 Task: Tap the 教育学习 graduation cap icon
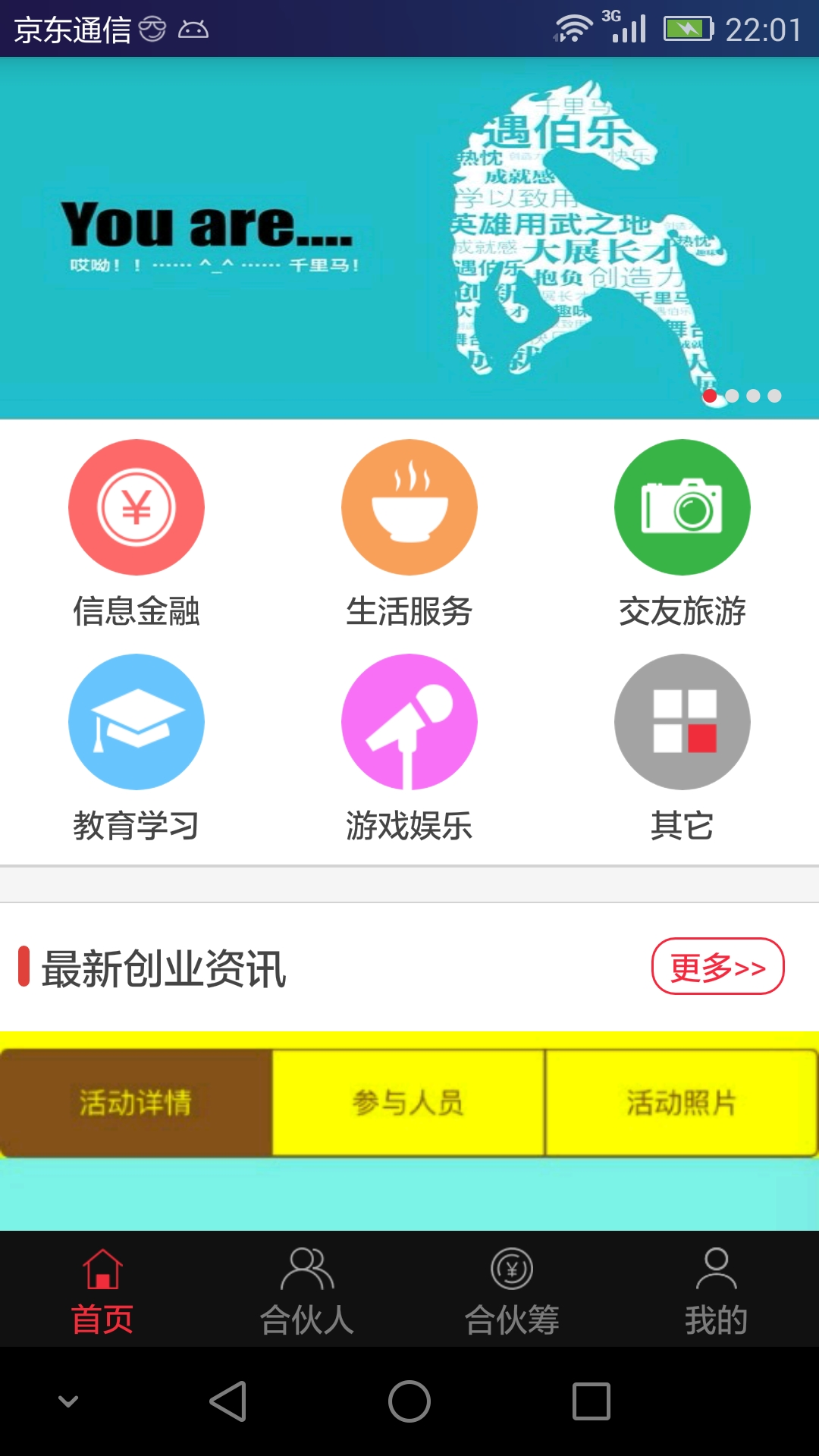point(136,721)
